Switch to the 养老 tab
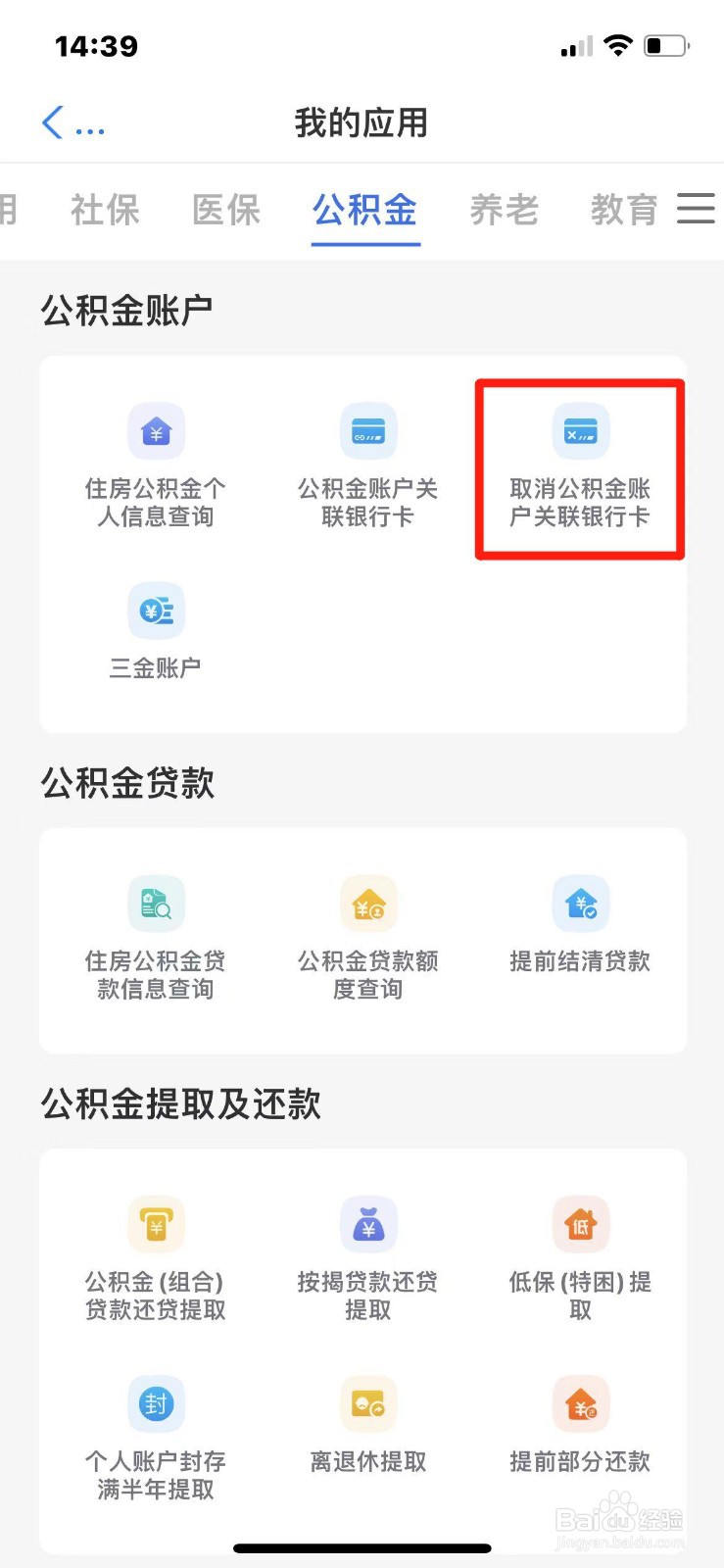This screenshot has height=1568, width=724. pyautogui.click(x=504, y=210)
